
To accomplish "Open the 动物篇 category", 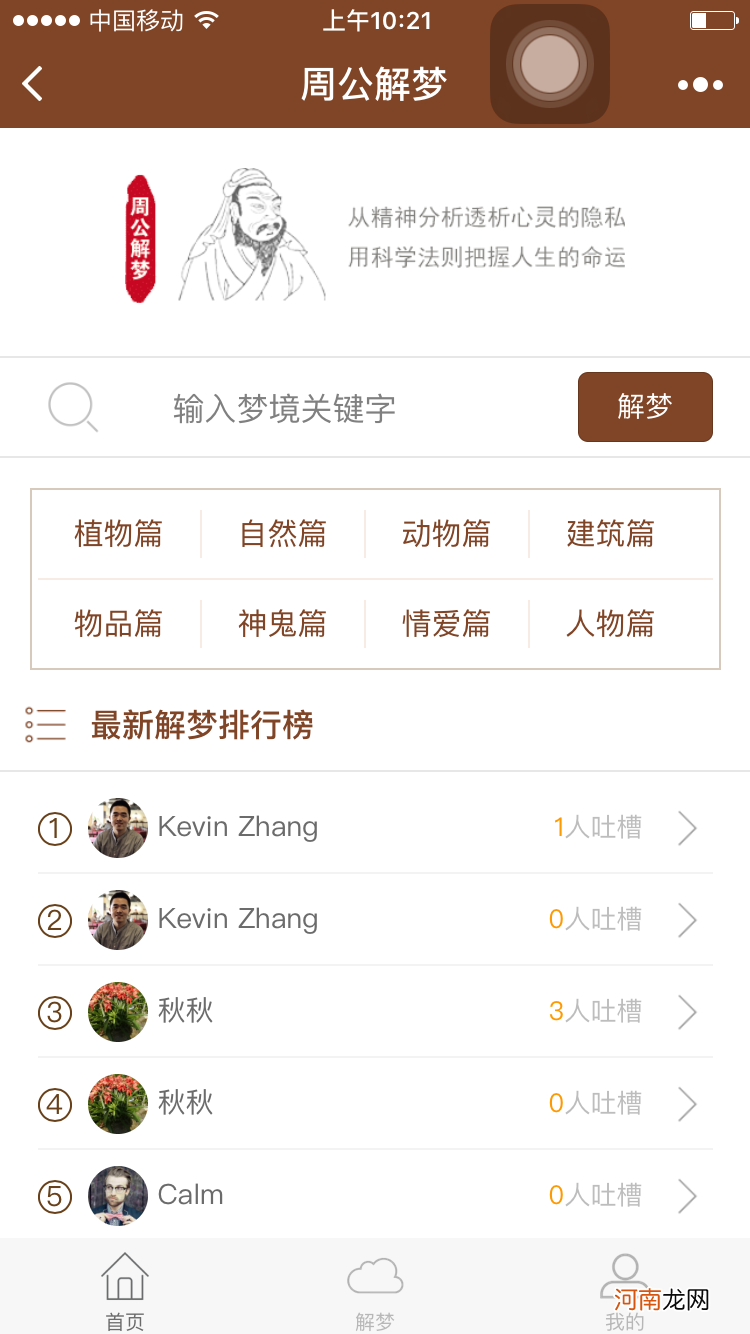I will 445,534.
